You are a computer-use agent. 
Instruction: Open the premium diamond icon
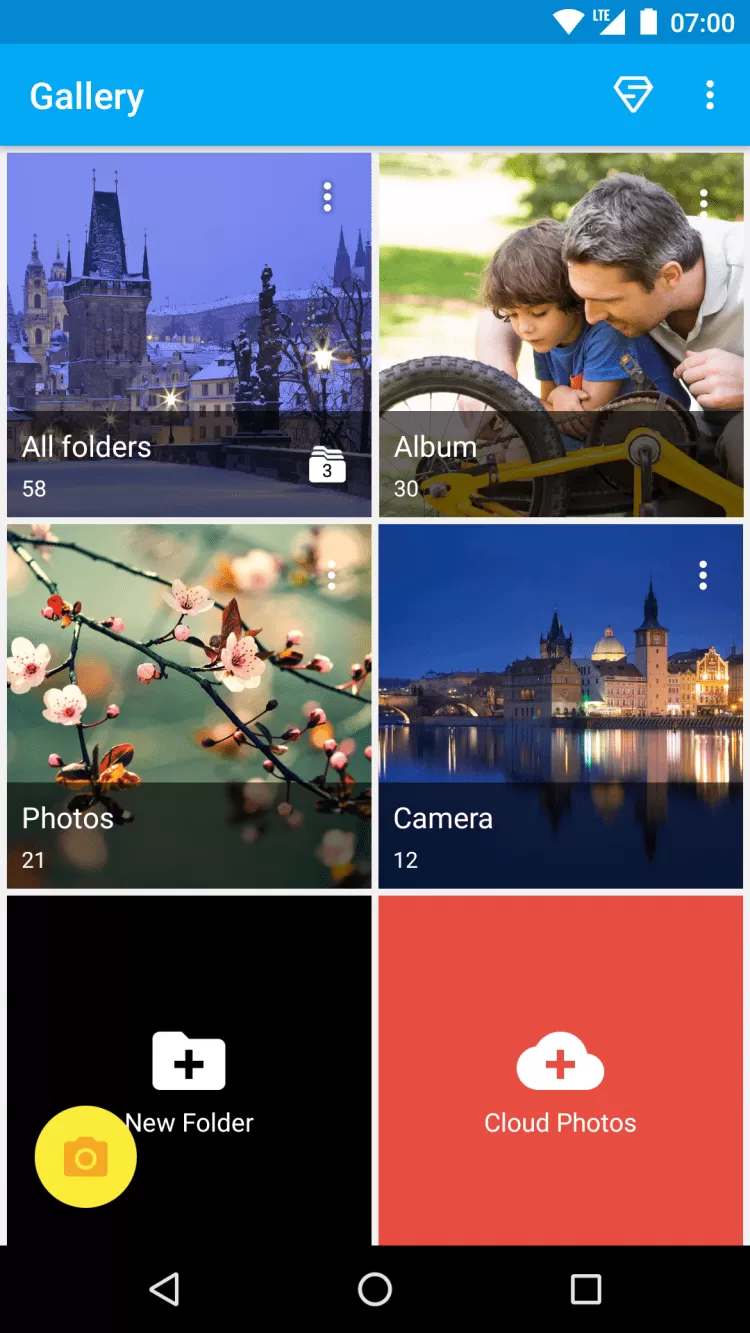633,95
